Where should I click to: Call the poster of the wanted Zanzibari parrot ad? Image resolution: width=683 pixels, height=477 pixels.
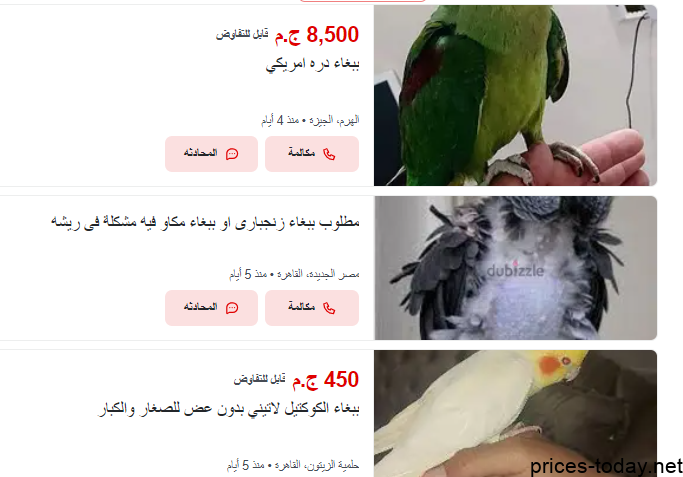tap(312, 308)
